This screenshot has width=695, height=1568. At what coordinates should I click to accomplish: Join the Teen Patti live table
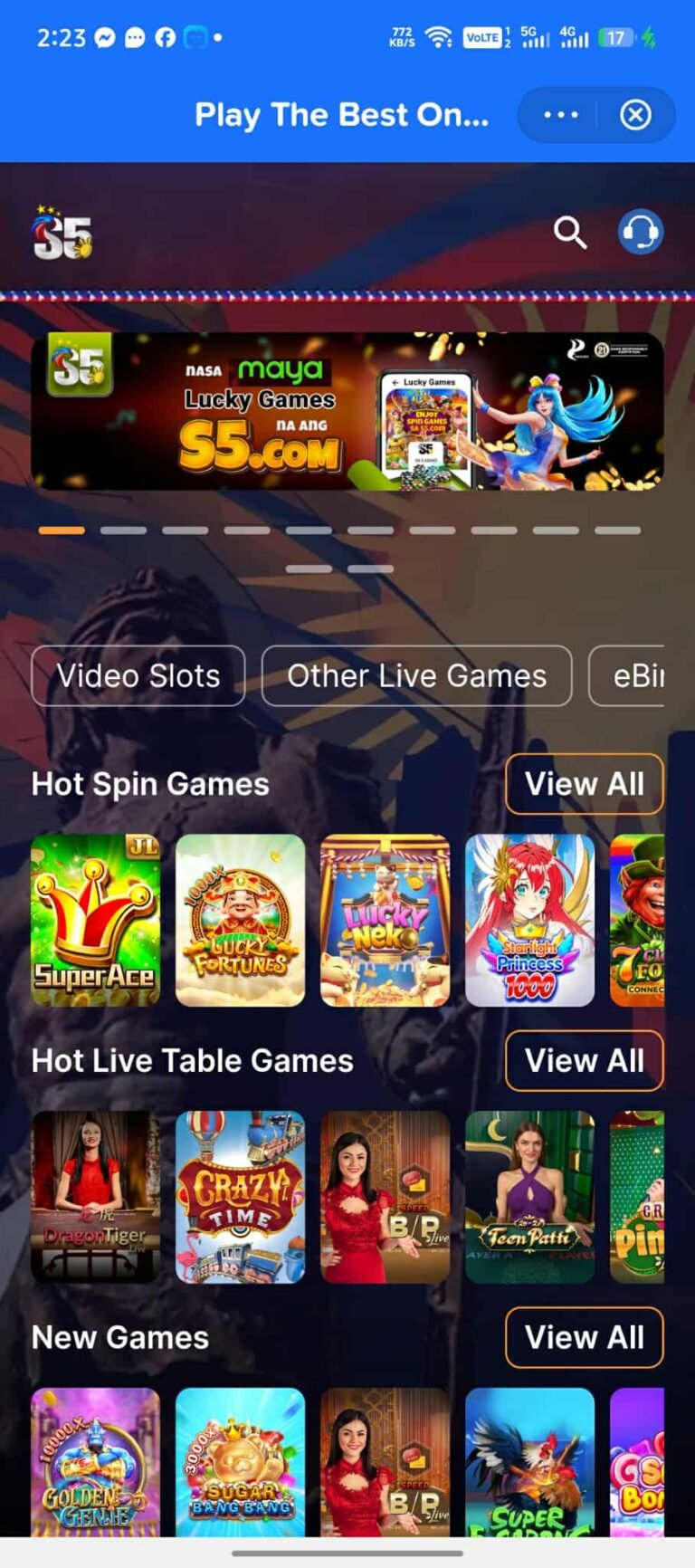(x=529, y=1197)
